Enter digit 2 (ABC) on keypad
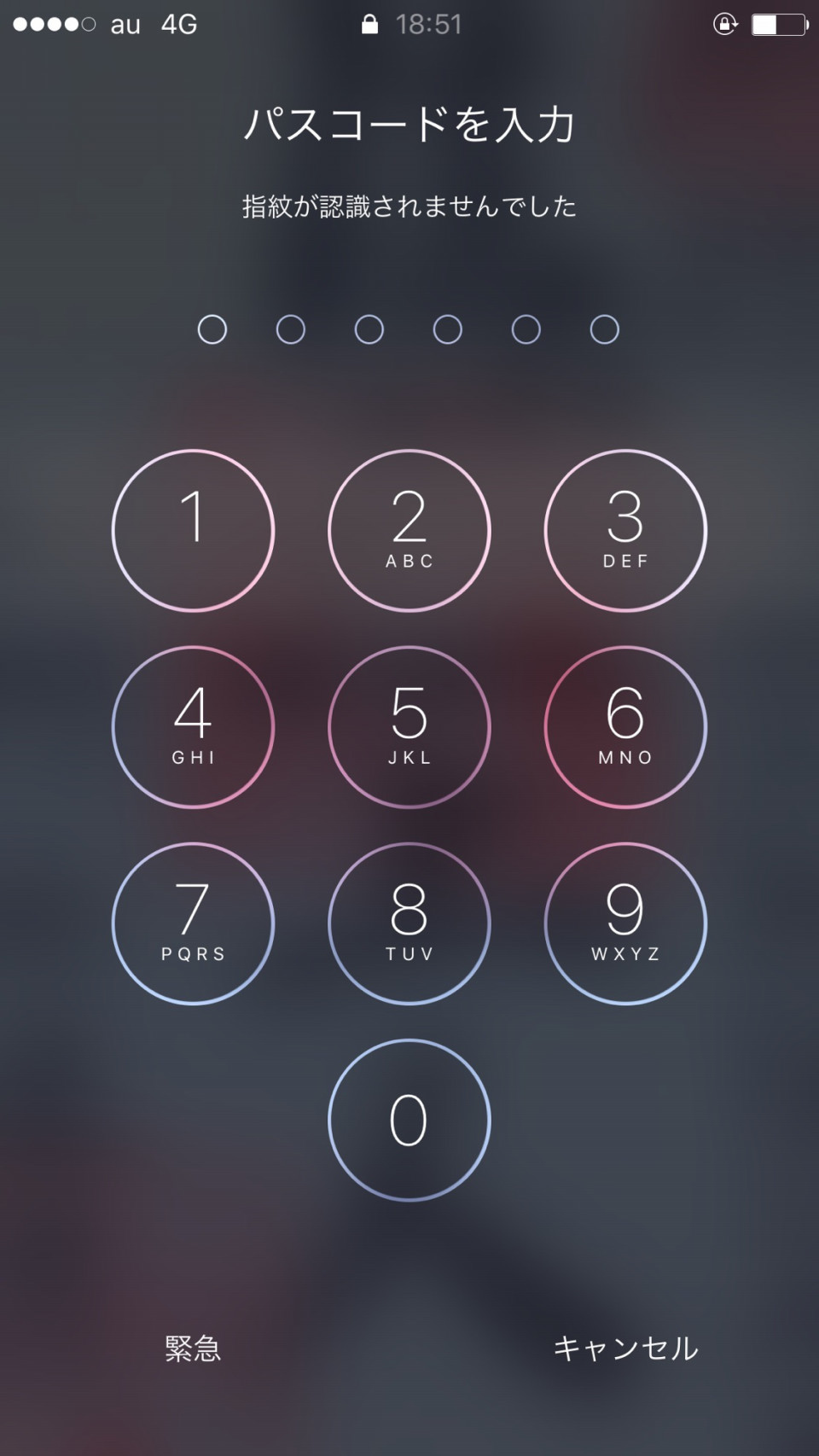The height and width of the screenshot is (1456, 819). [x=409, y=530]
